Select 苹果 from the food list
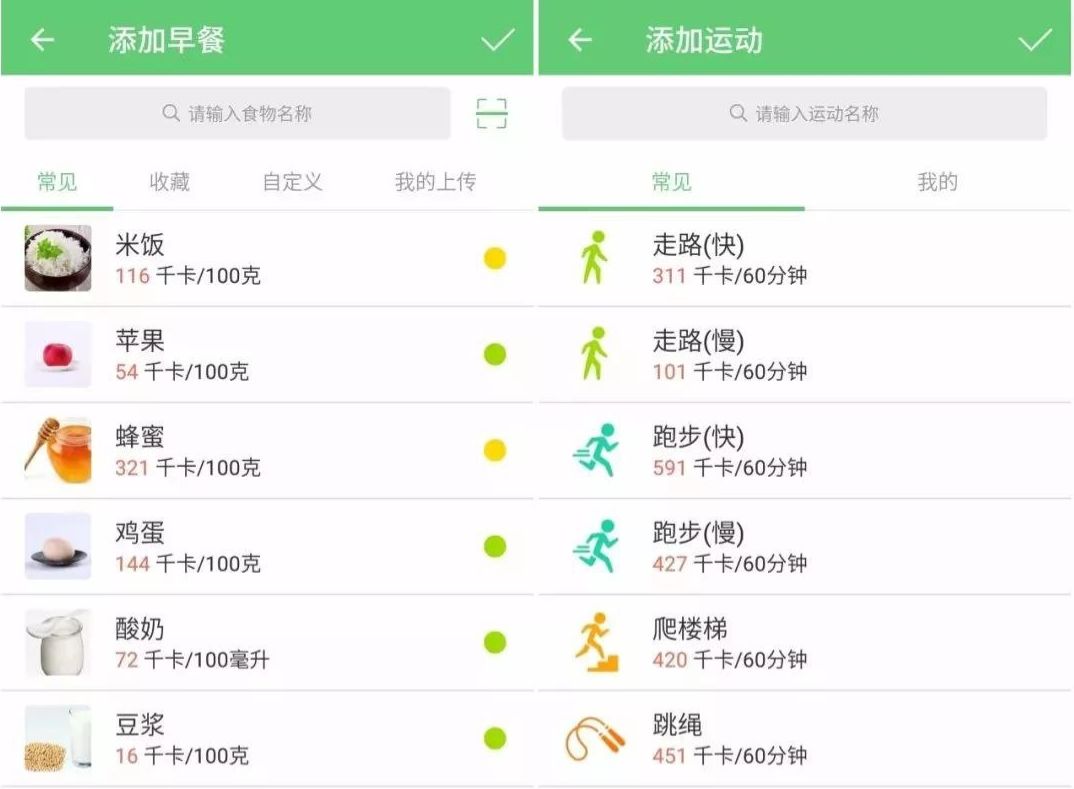Screen dimensions: 1074x789 [x=267, y=355]
